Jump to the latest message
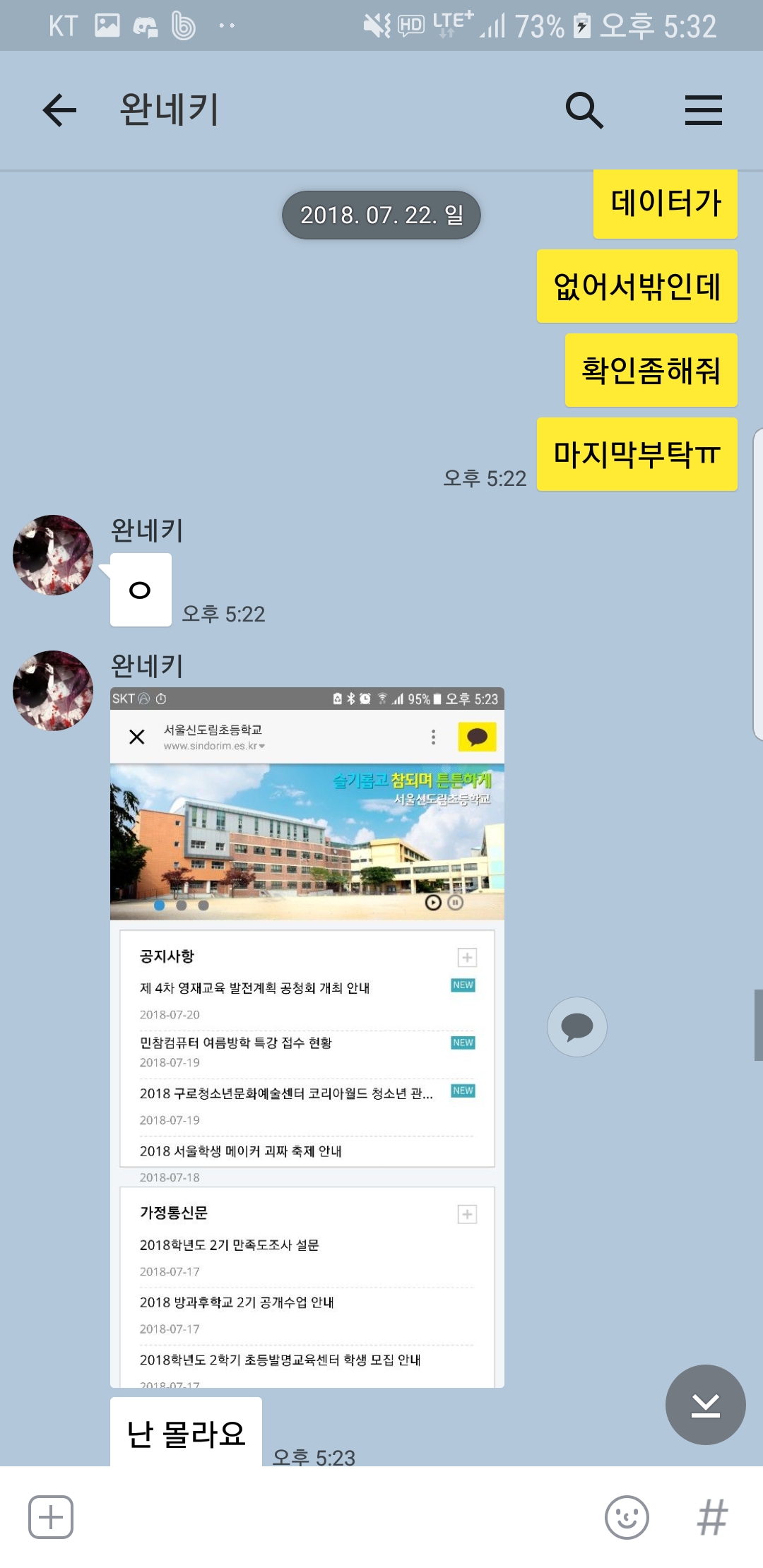763x1568 pixels. pyautogui.click(x=705, y=1405)
